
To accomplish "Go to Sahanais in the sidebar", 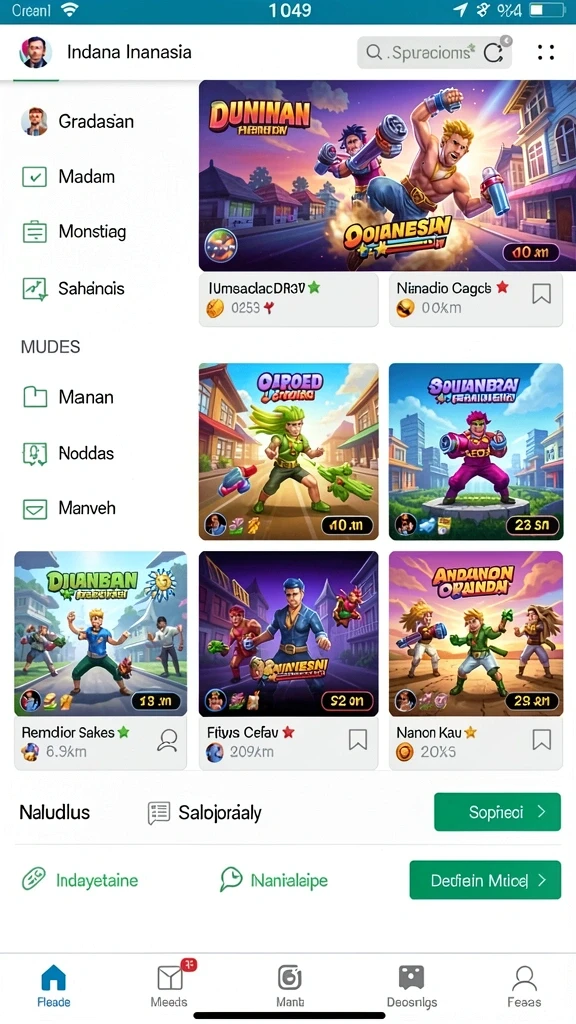I will coord(72,288).
